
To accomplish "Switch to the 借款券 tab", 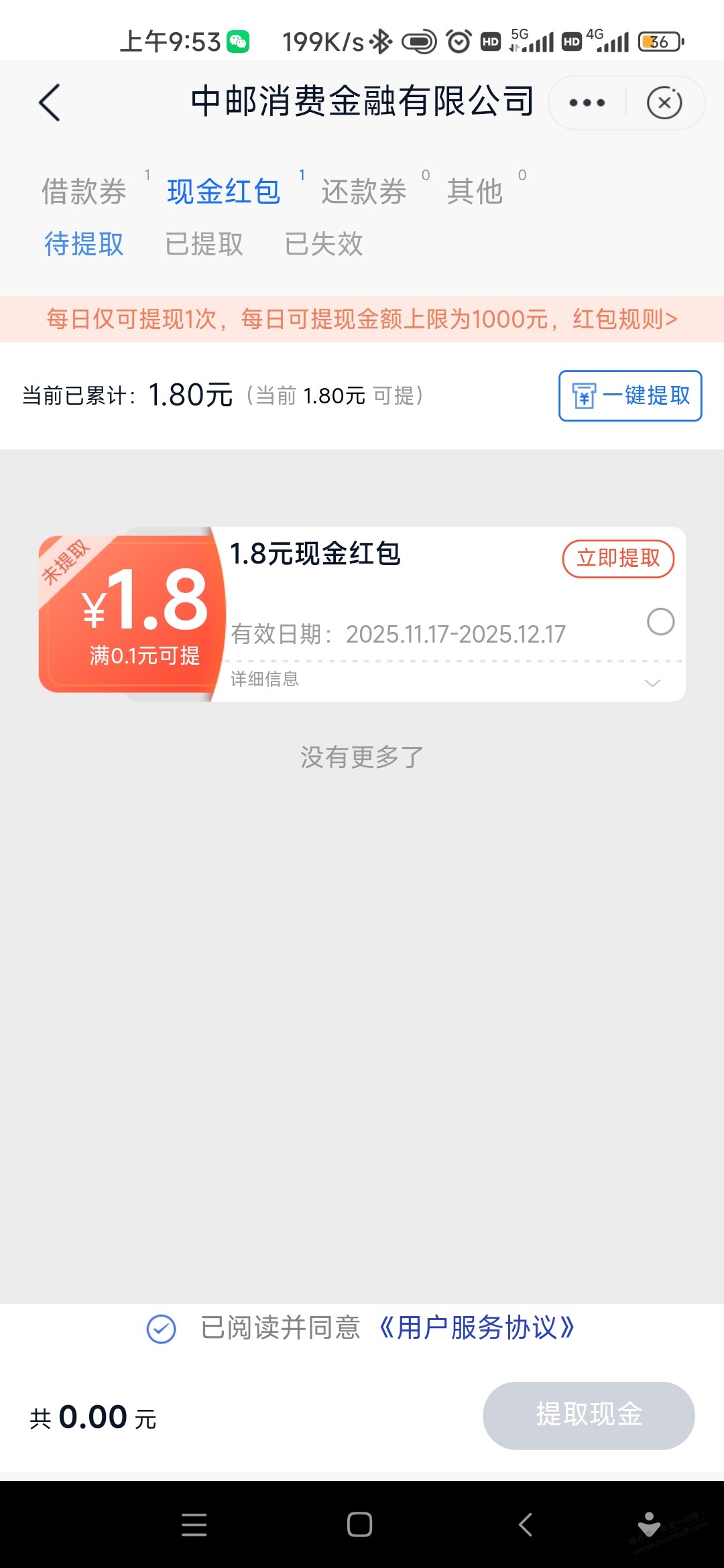I will (84, 192).
